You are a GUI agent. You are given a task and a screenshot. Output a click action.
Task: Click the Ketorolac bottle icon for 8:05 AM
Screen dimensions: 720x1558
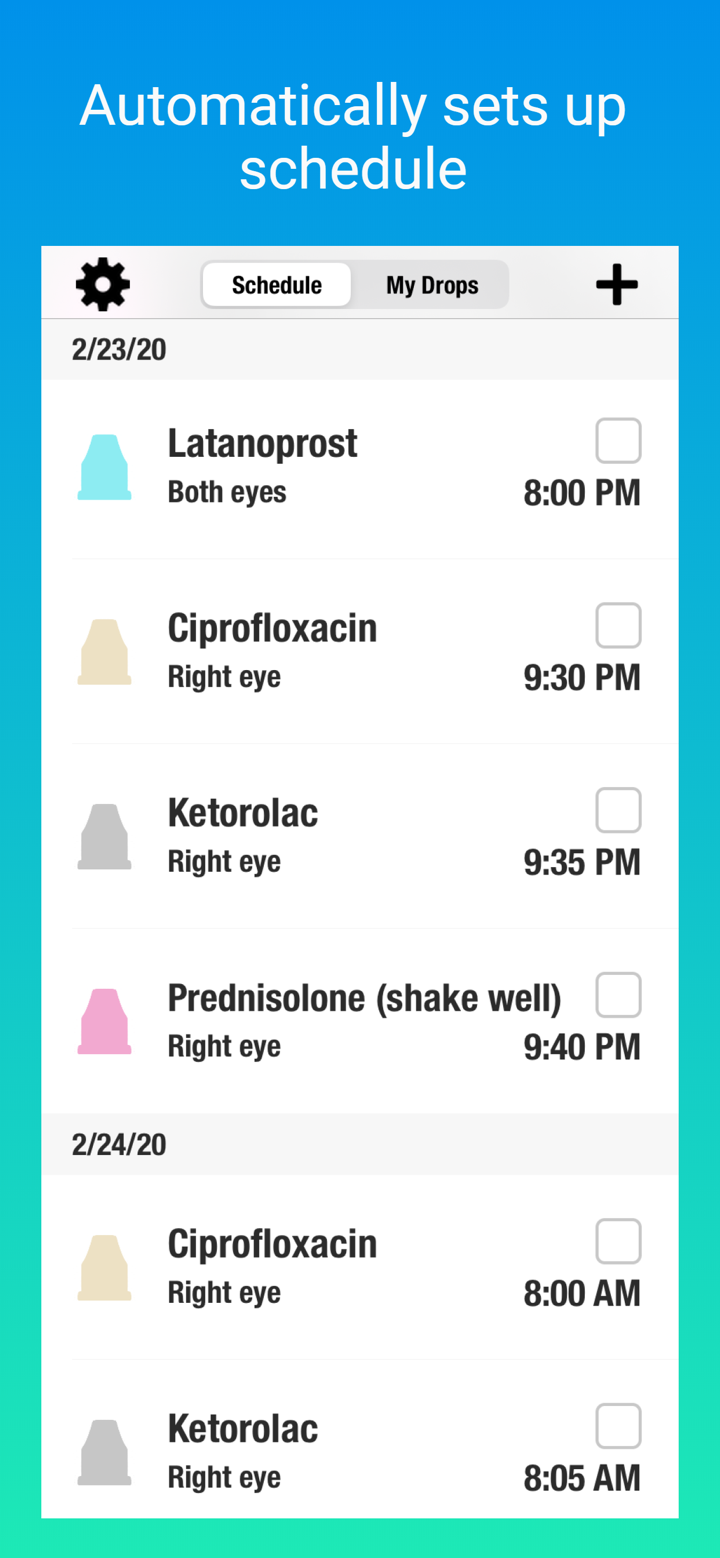(103, 1450)
